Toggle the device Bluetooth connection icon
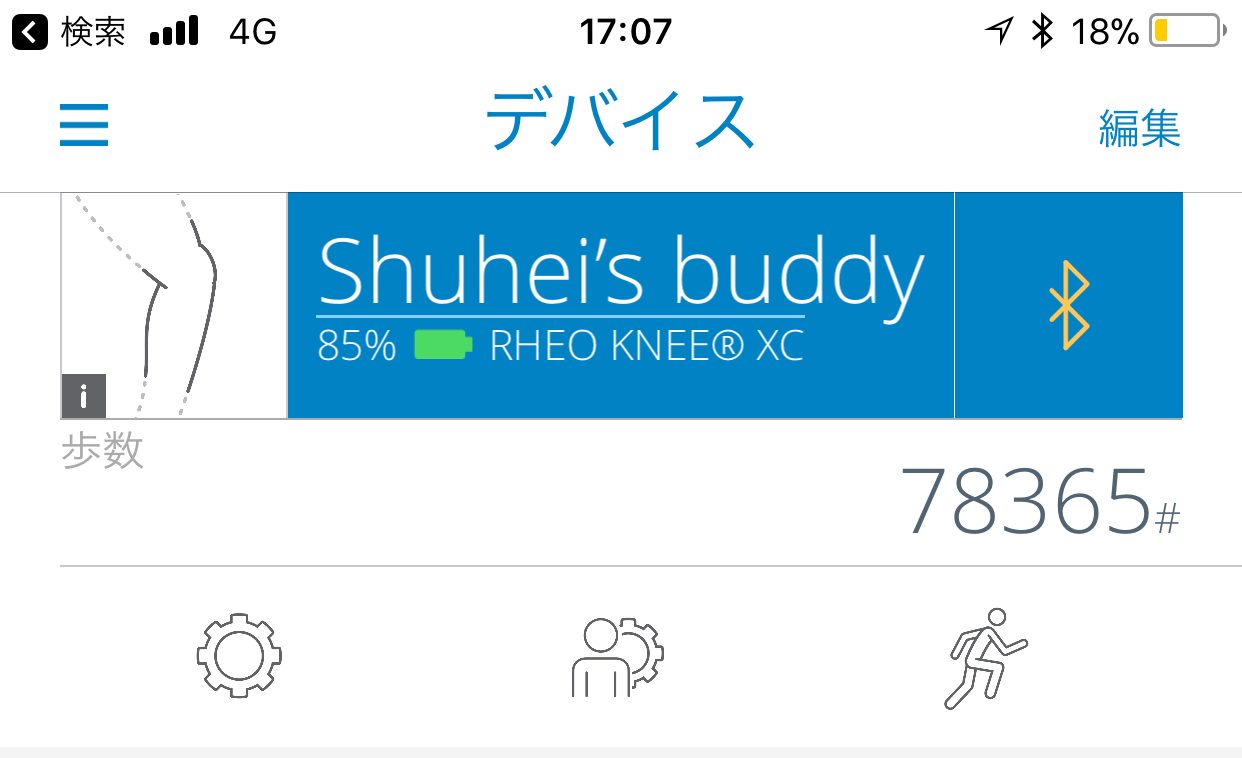Viewport: 1242px width, 758px height. [x=1068, y=305]
